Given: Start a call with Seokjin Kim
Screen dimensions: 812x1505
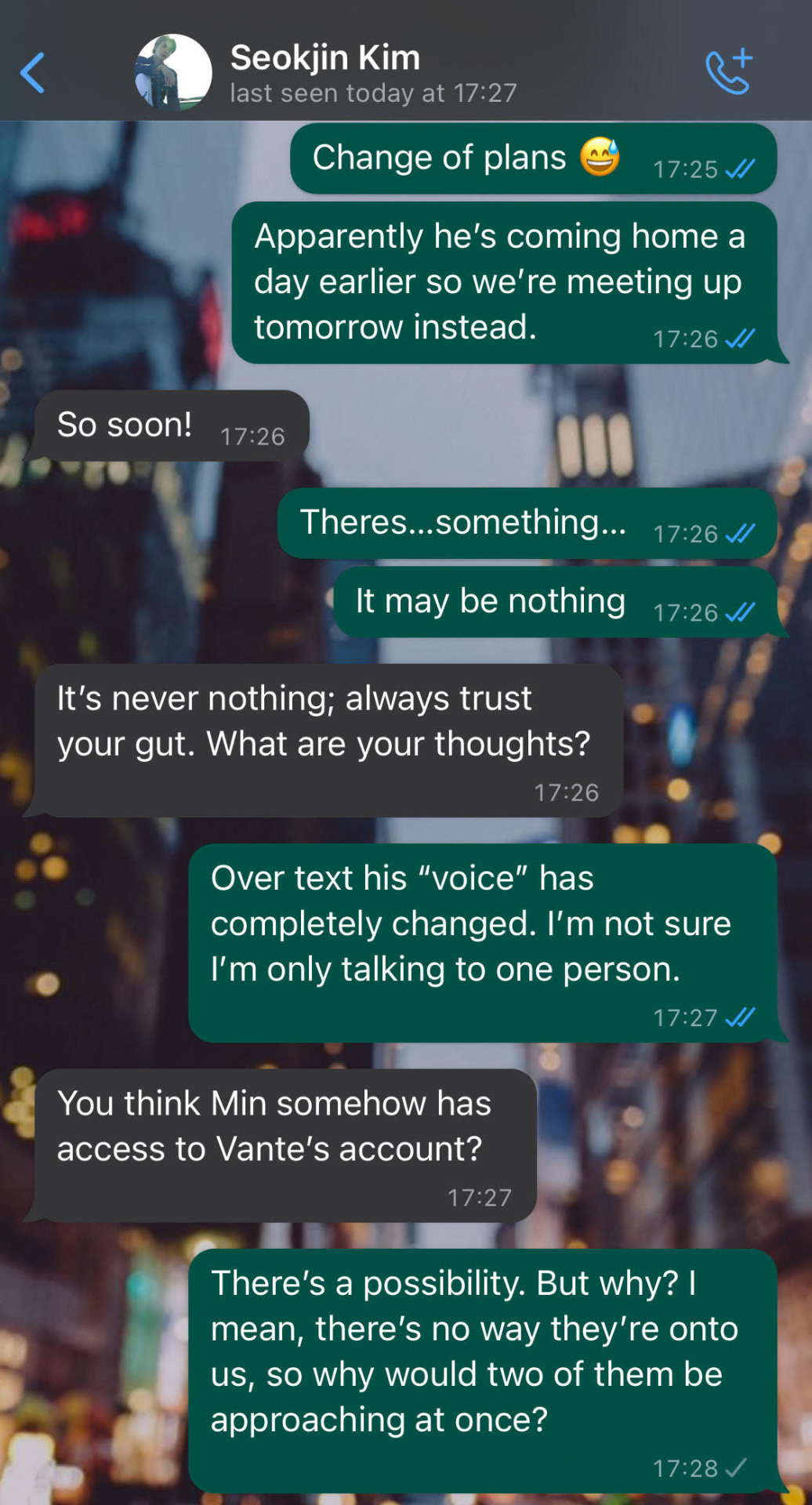Looking at the screenshot, I should pos(728,72).
